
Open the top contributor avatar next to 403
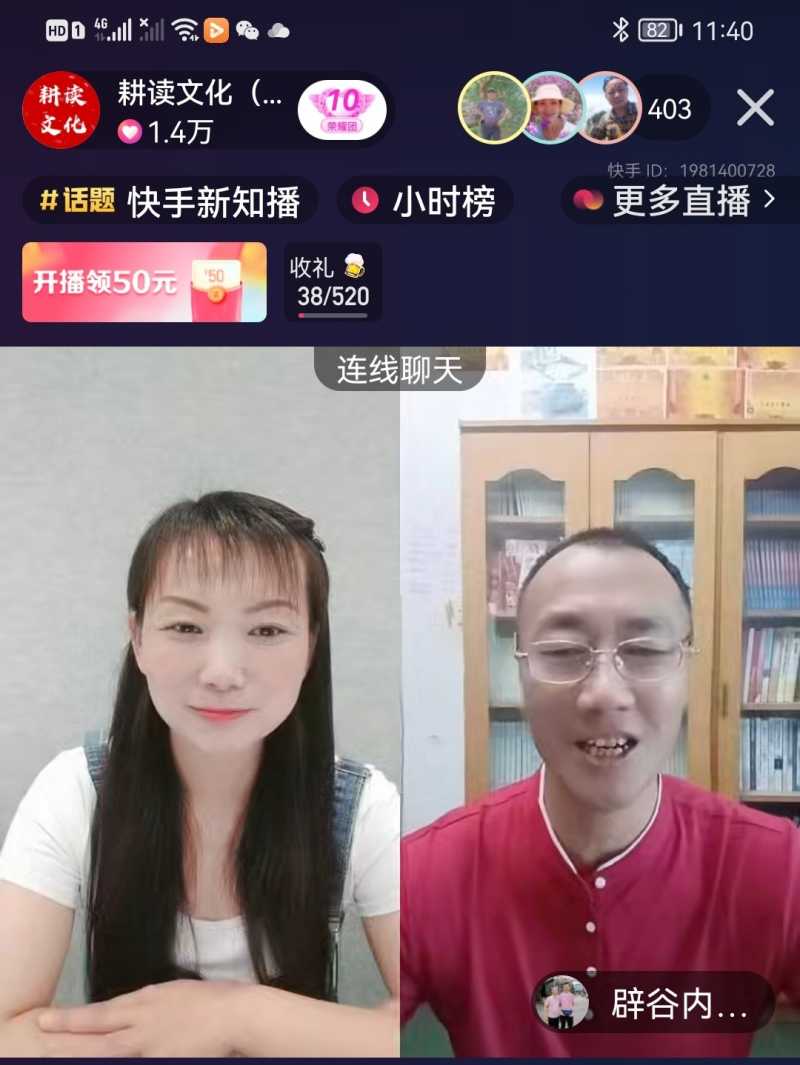pyautogui.click(x=494, y=108)
